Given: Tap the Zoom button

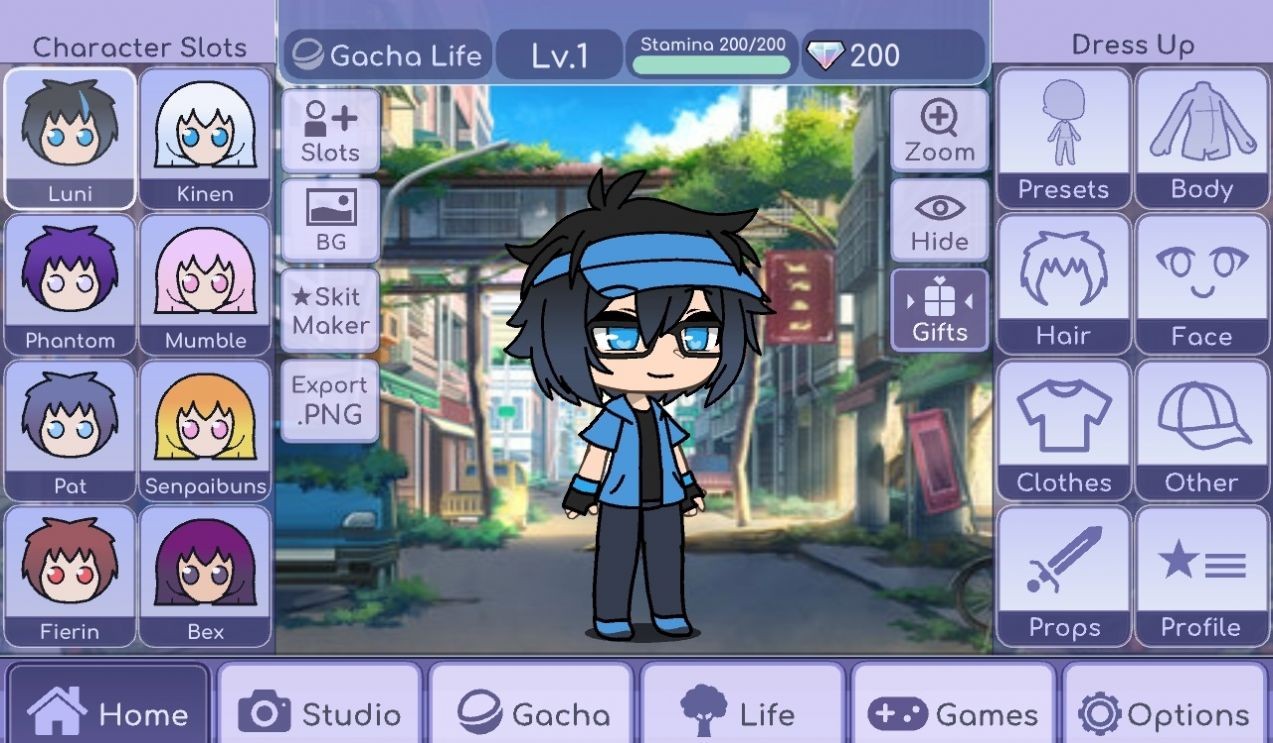Looking at the screenshot, I should pyautogui.click(x=939, y=132).
